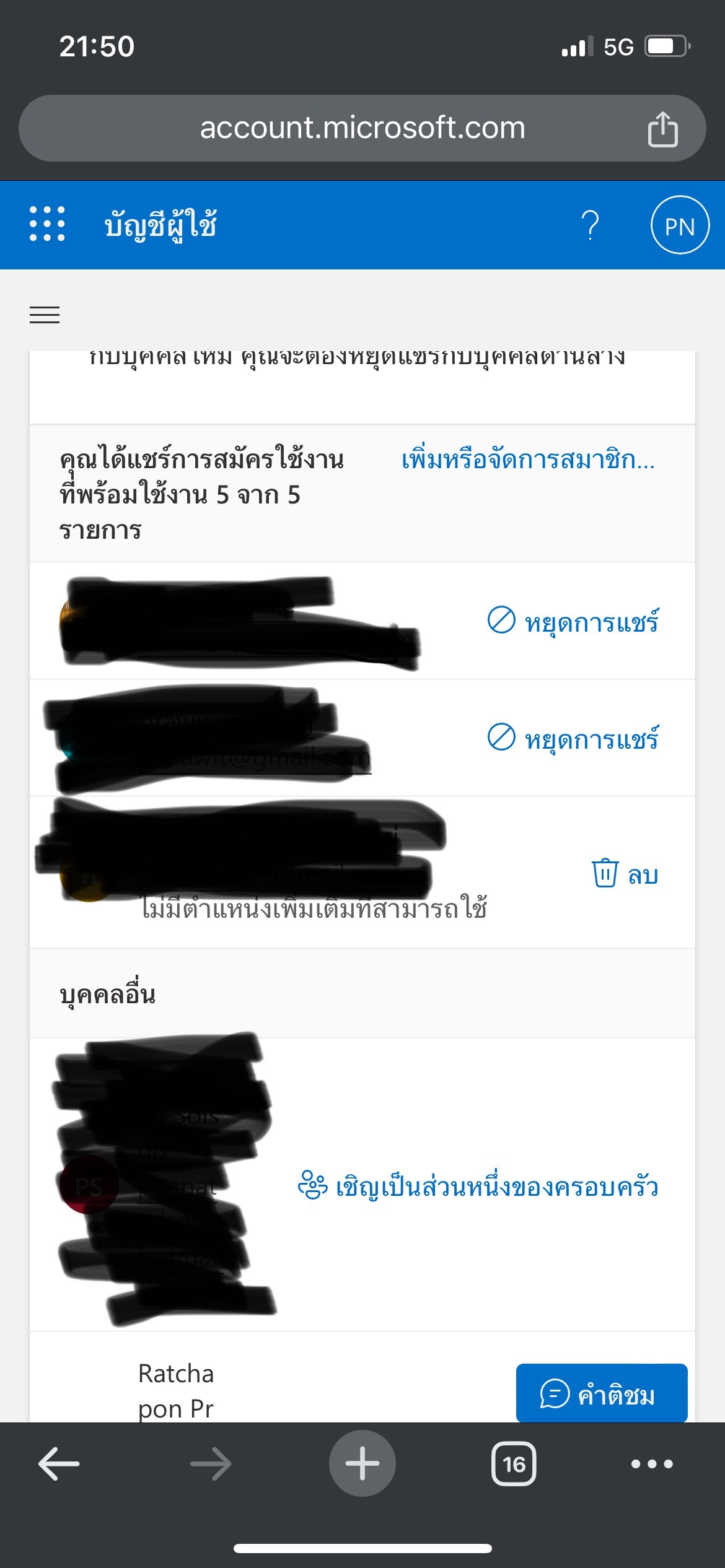Tap the account.microsoft.com address bar
Screen dimensions: 725x1568
pyautogui.click(x=362, y=128)
